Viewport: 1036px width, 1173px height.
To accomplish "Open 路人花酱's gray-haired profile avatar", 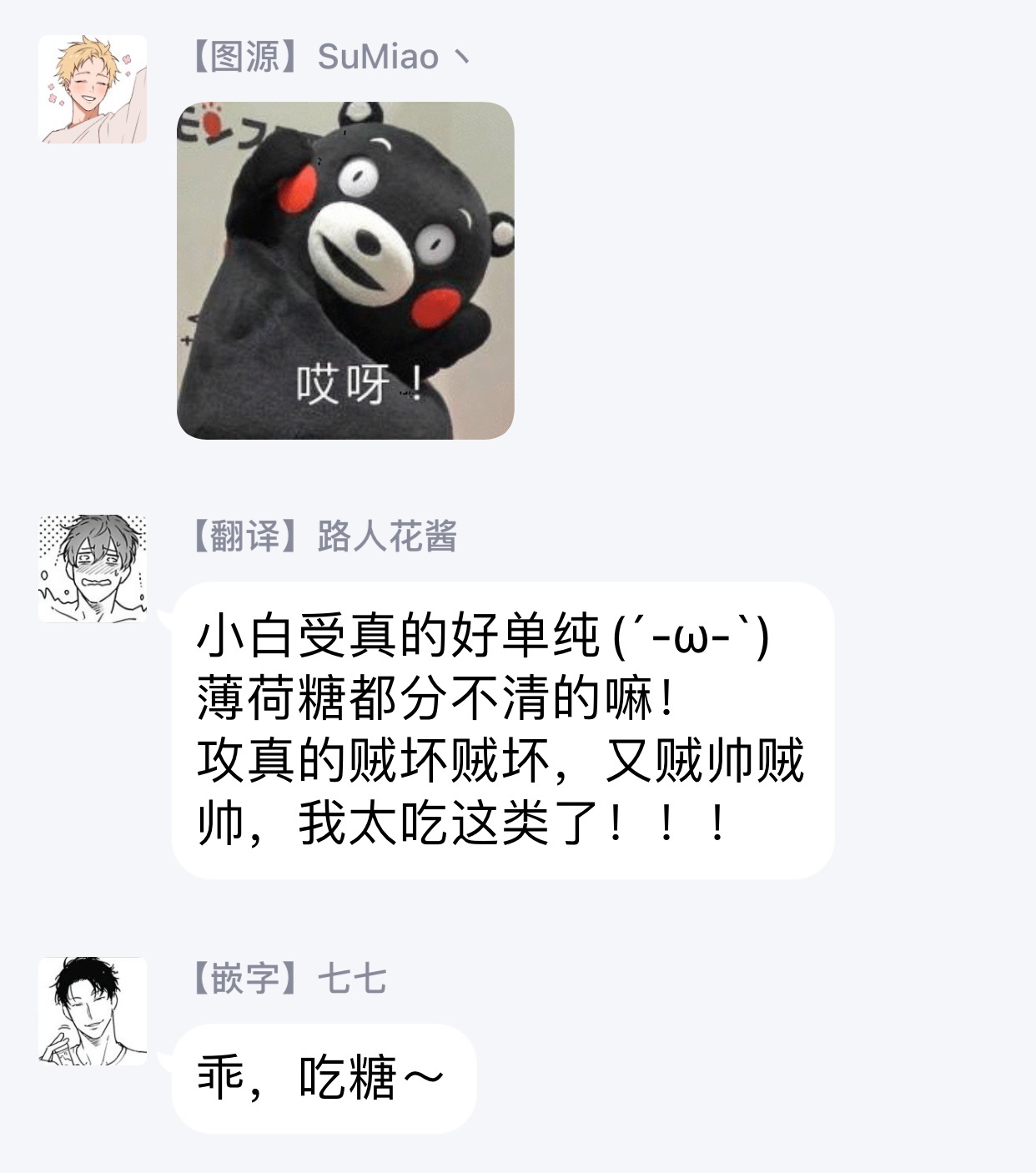I will click(92, 567).
